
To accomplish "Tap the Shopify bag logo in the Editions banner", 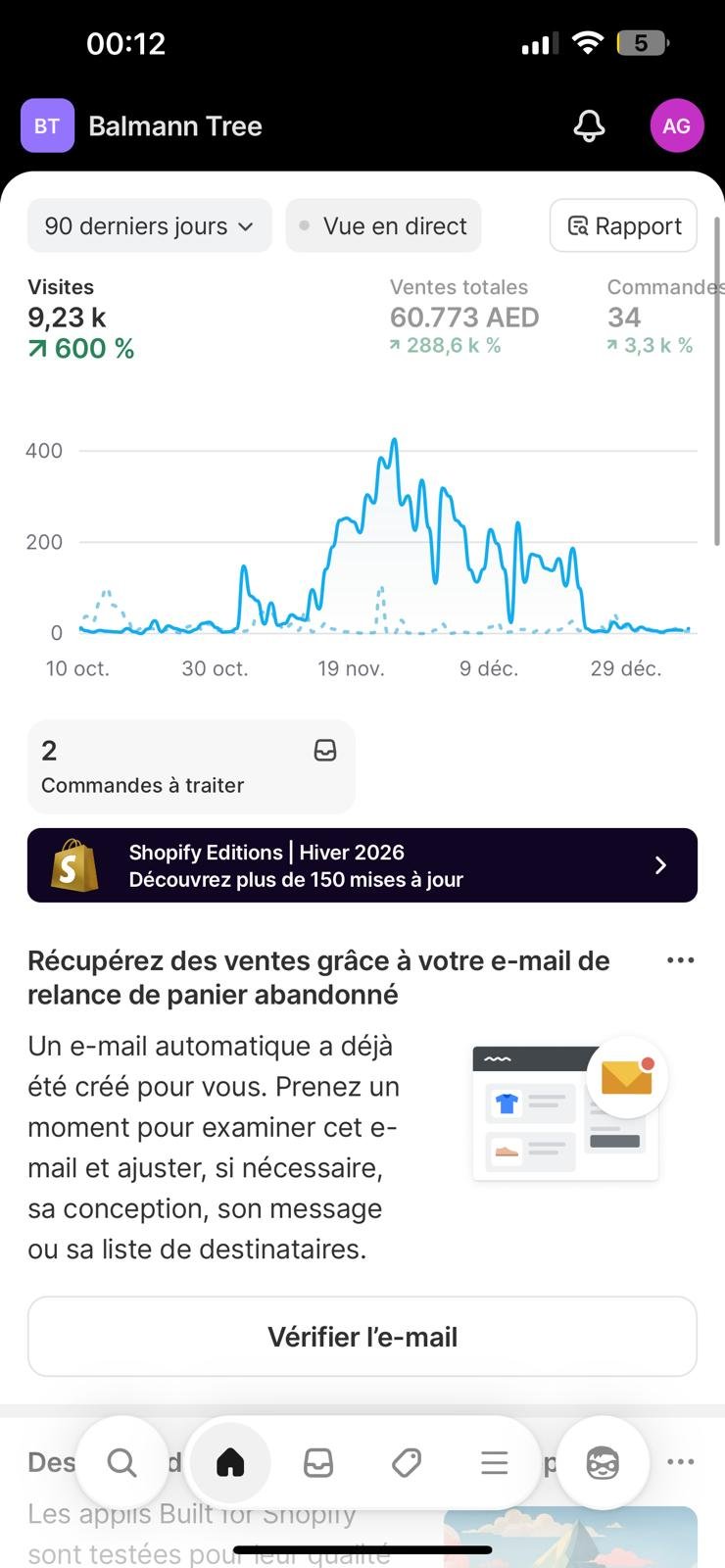I will 73,865.
